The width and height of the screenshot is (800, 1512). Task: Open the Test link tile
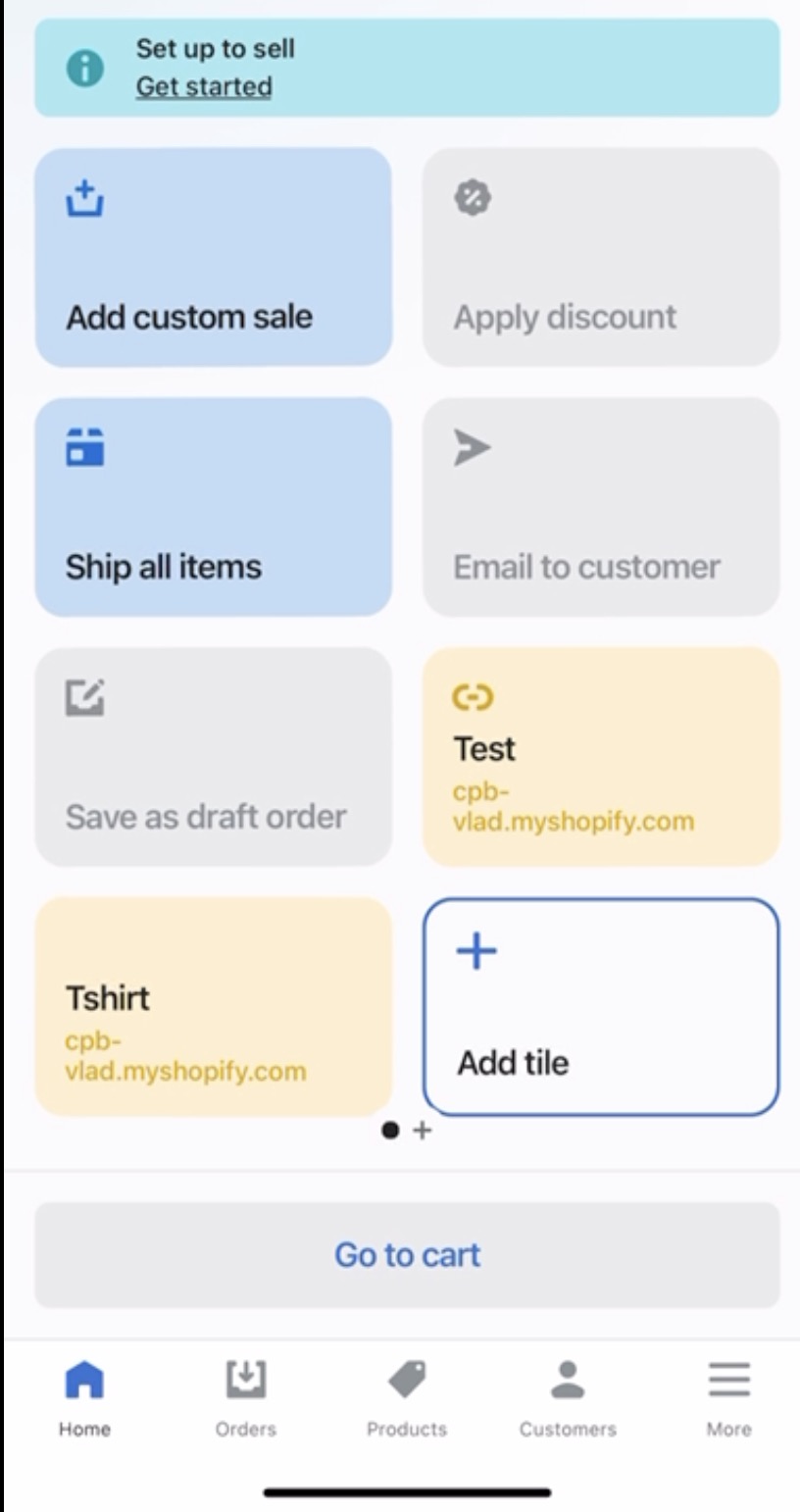pyautogui.click(x=600, y=756)
